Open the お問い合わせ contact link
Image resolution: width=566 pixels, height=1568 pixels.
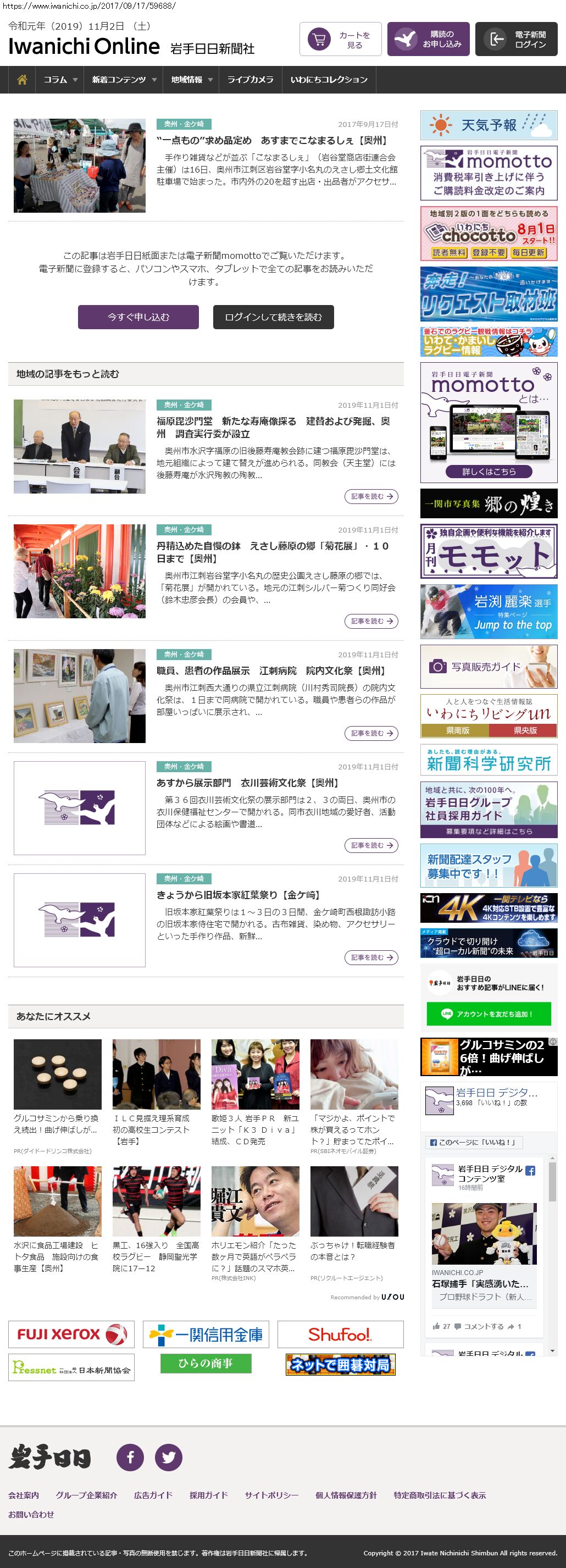pos(31,1515)
